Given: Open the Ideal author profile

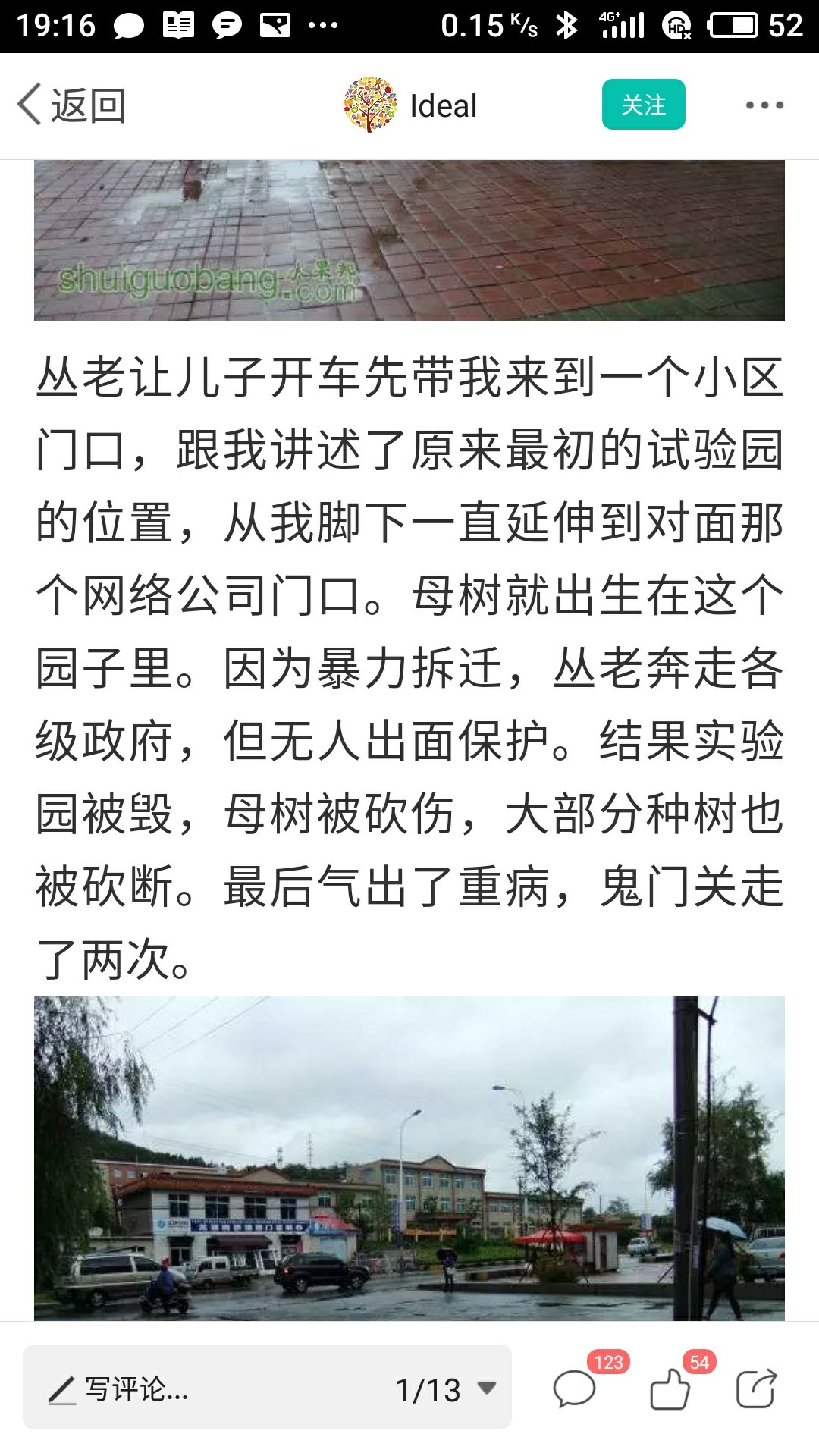Looking at the screenshot, I should point(410,105).
